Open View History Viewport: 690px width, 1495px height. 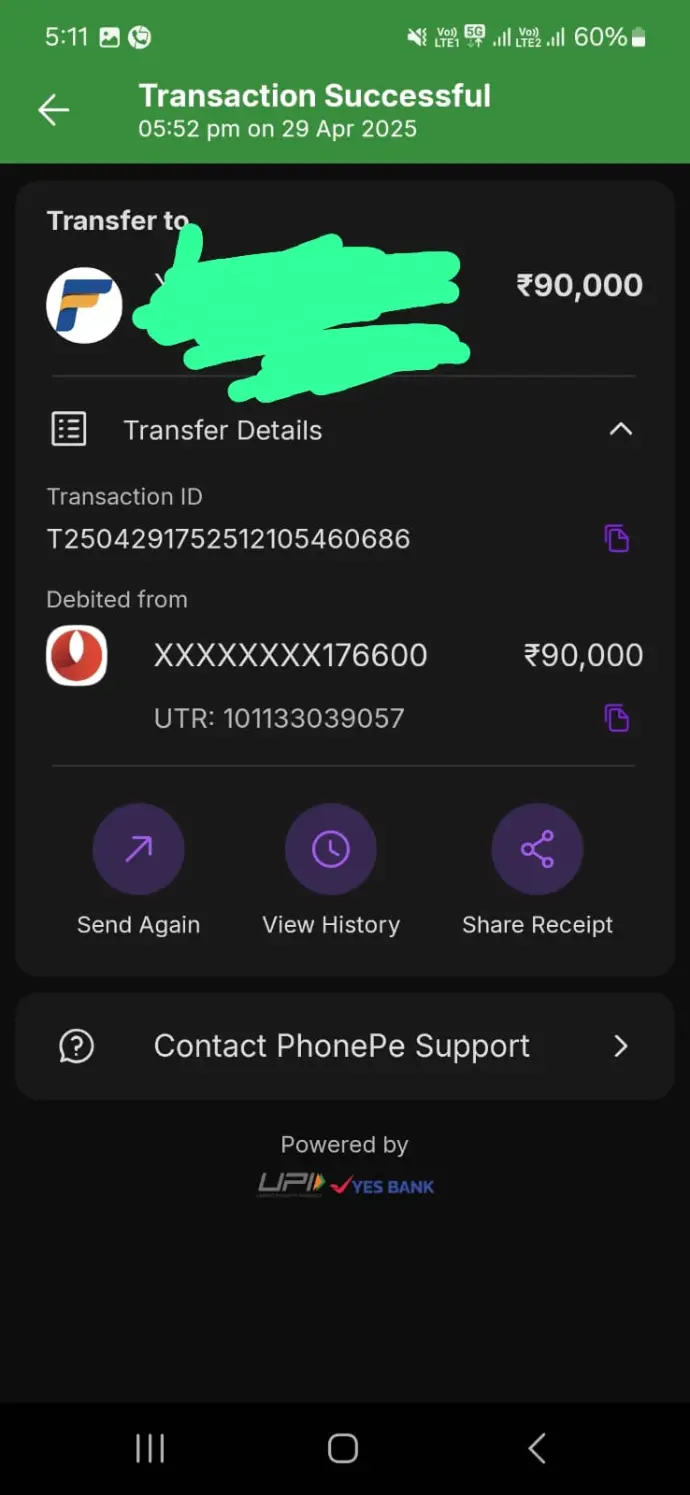pyautogui.click(x=331, y=850)
